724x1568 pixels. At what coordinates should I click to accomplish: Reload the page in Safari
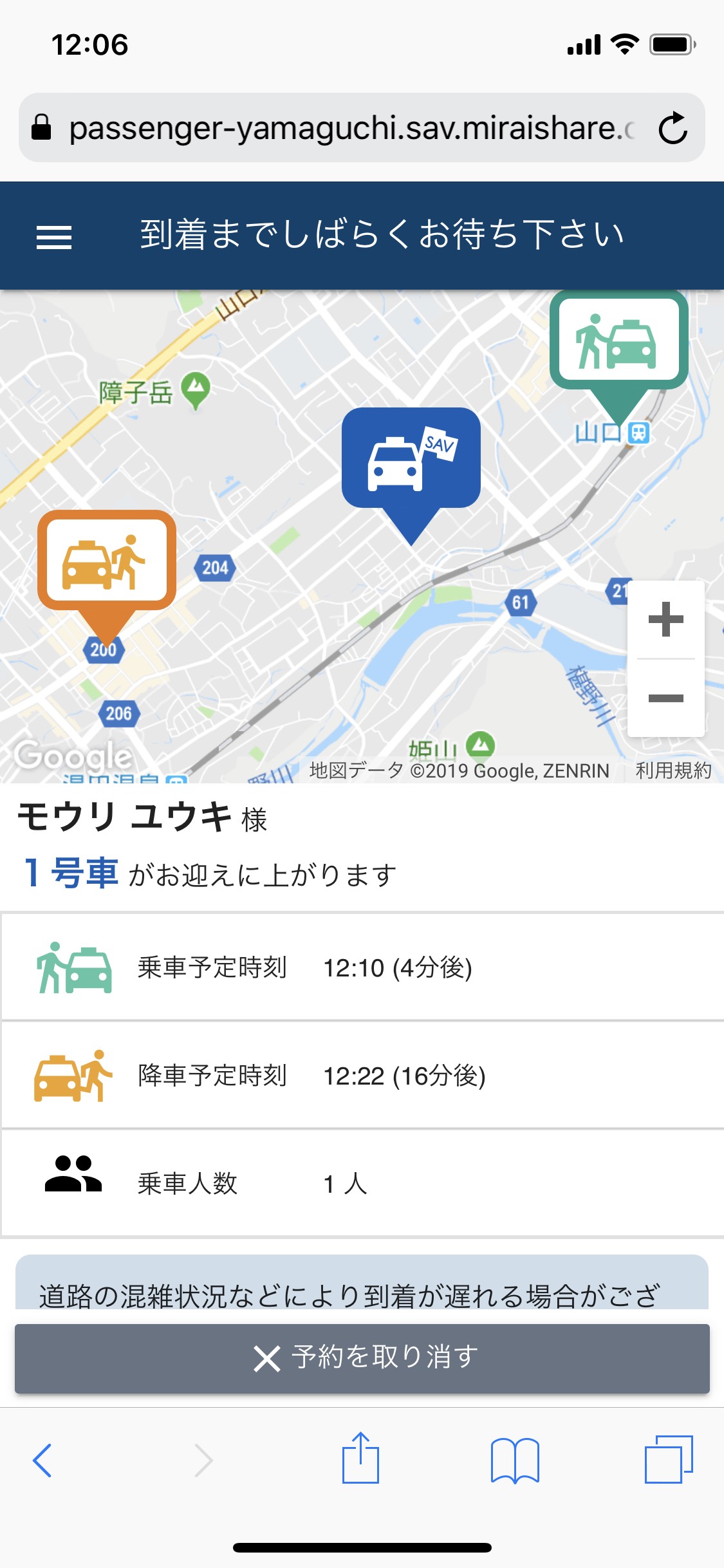(673, 127)
